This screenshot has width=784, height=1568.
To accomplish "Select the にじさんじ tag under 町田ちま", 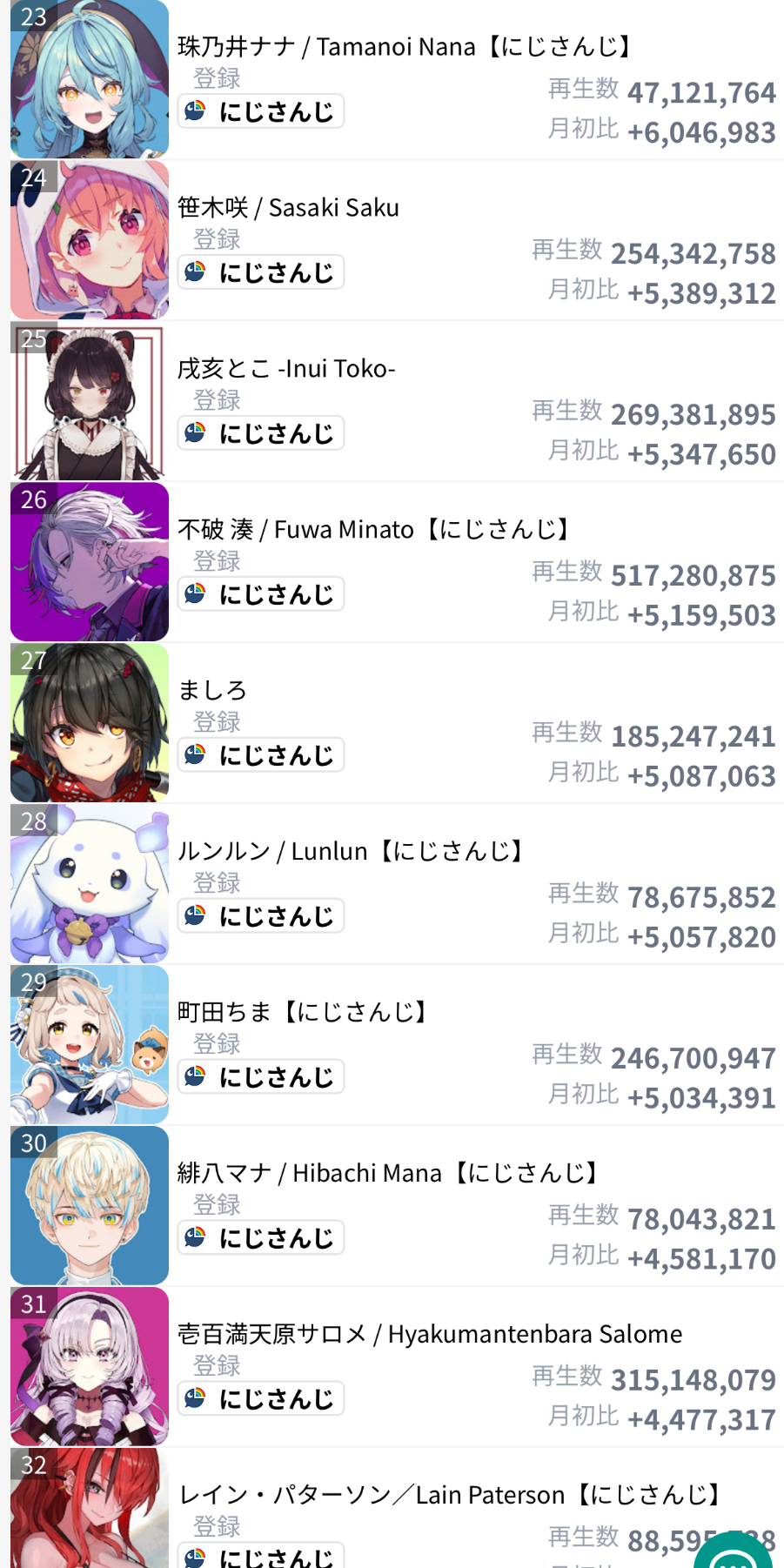I will point(261,1077).
